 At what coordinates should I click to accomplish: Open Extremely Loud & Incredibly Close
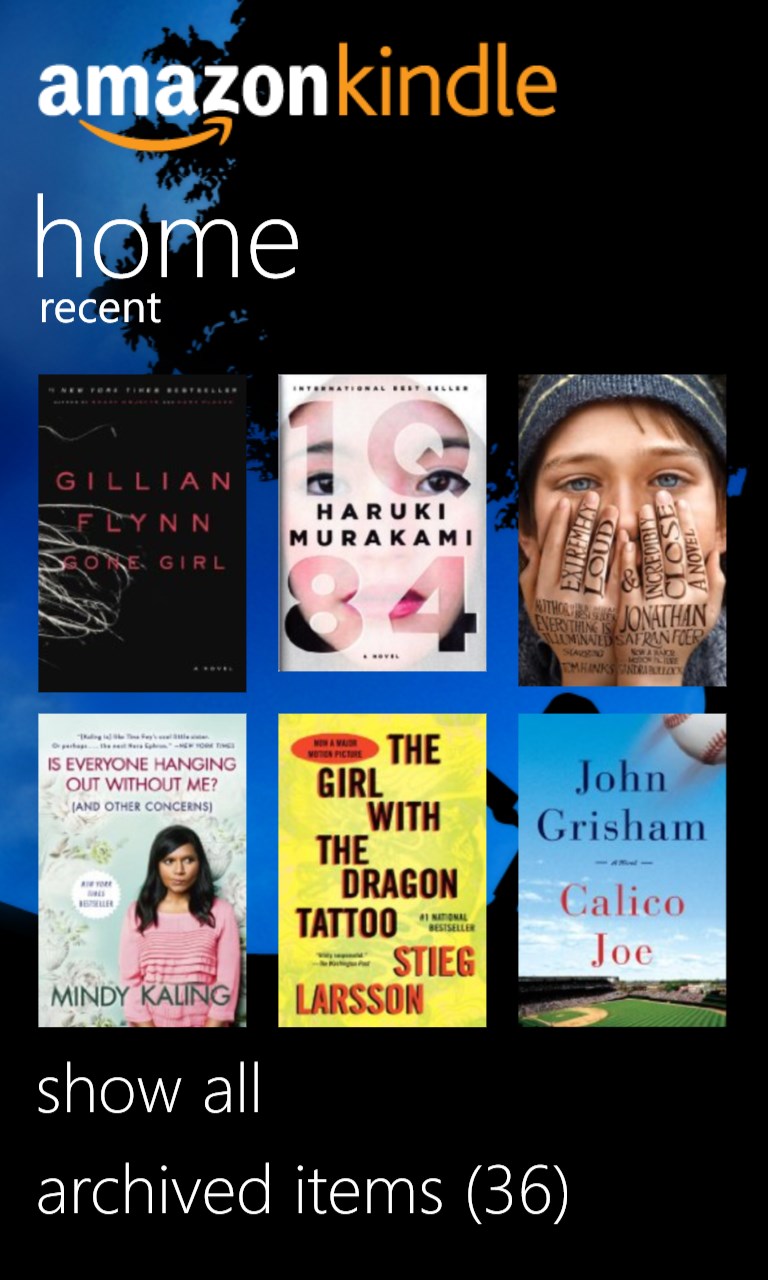pos(622,530)
